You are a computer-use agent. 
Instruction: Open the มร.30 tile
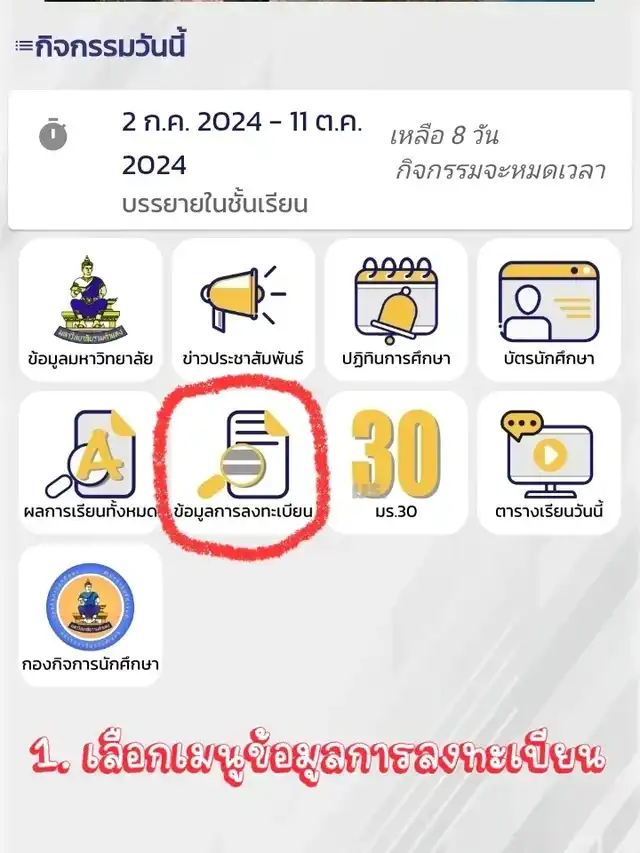pyautogui.click(x=396, y=463)
